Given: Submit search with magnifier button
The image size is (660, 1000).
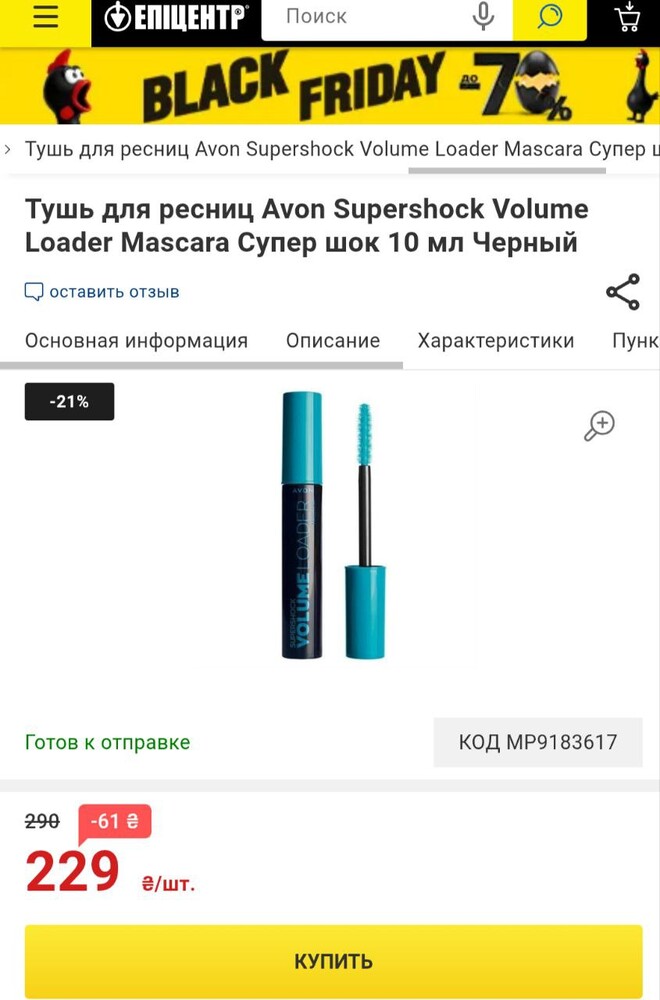Looking at the screenshot, I should 549,18.
